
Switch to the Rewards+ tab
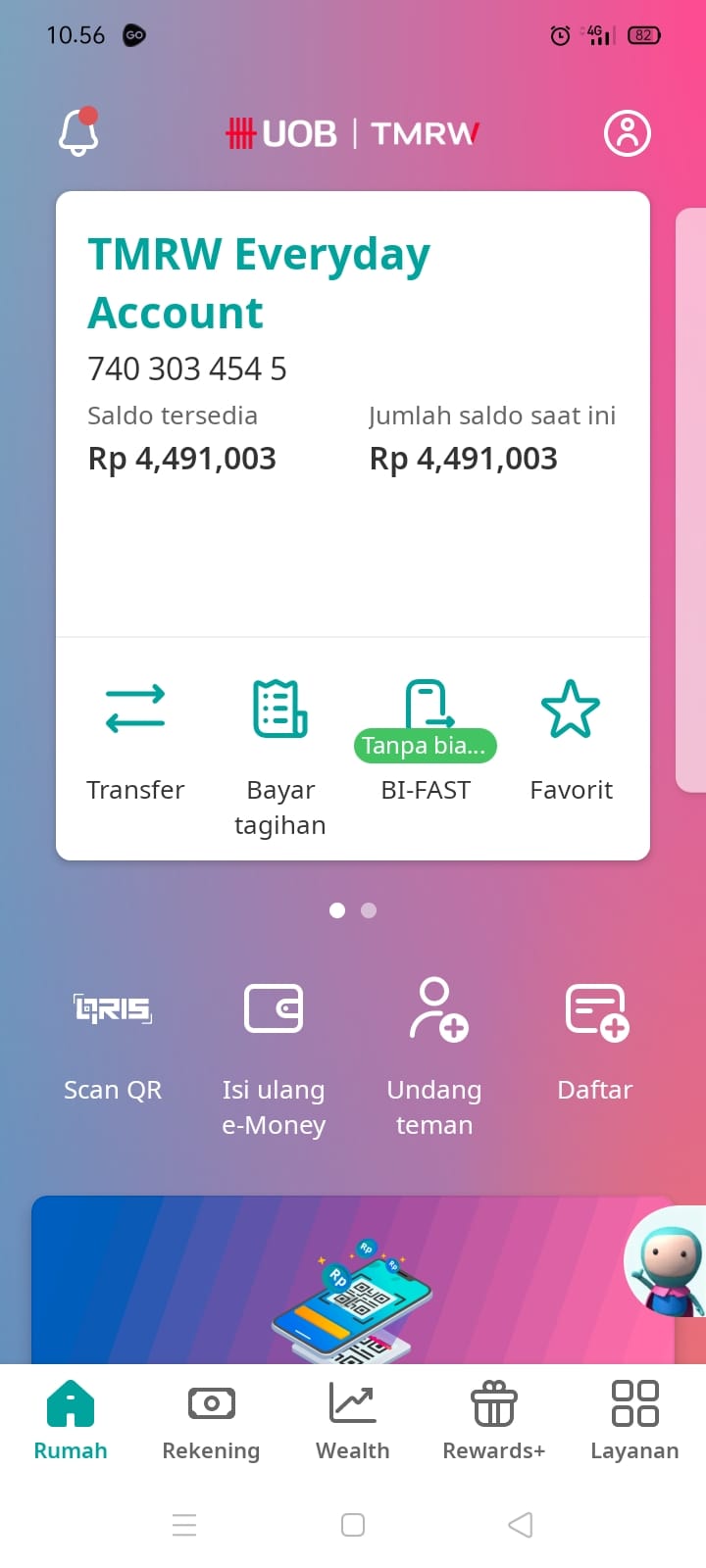point(494,1421)
